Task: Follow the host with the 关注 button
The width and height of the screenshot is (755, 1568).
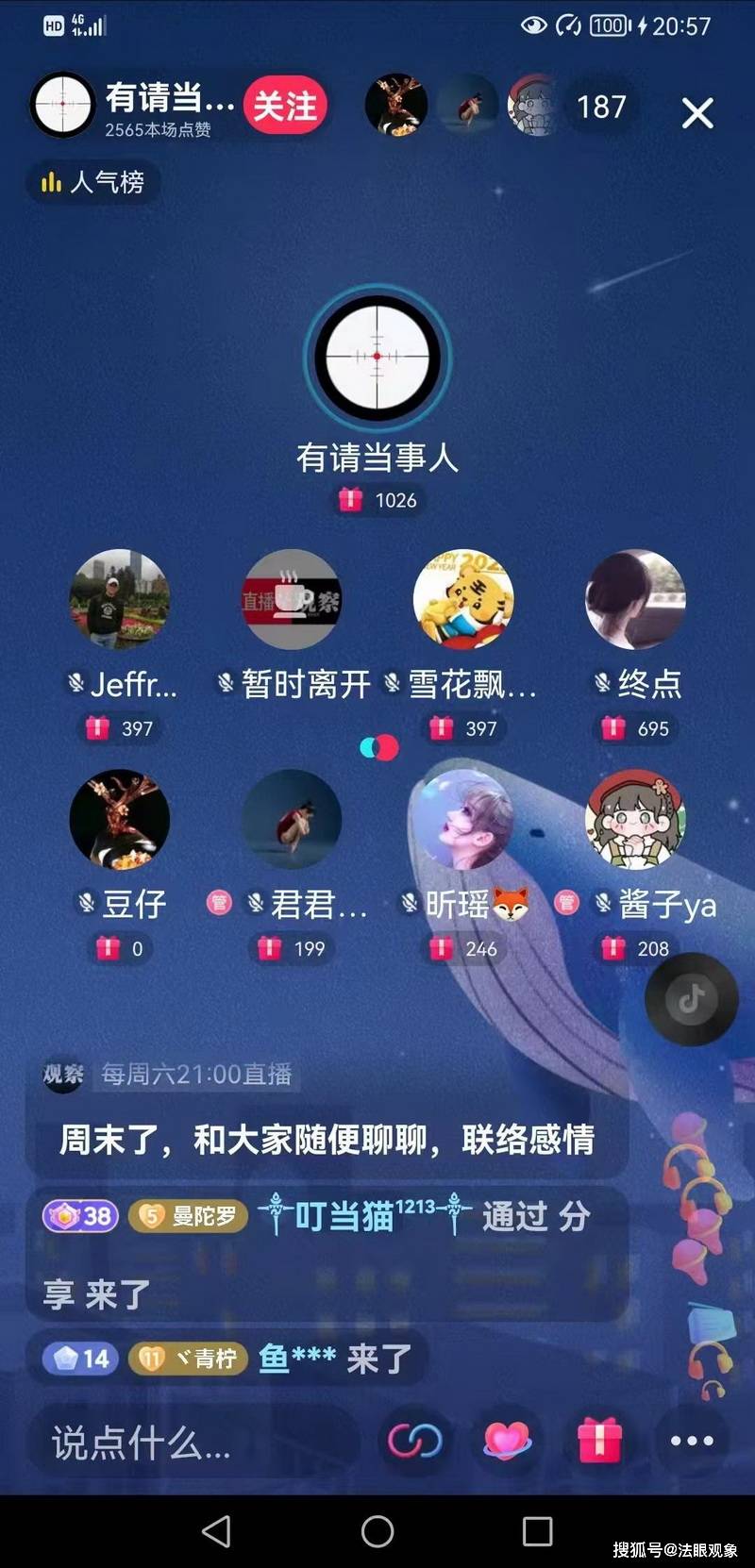Action: coord(285,105)
